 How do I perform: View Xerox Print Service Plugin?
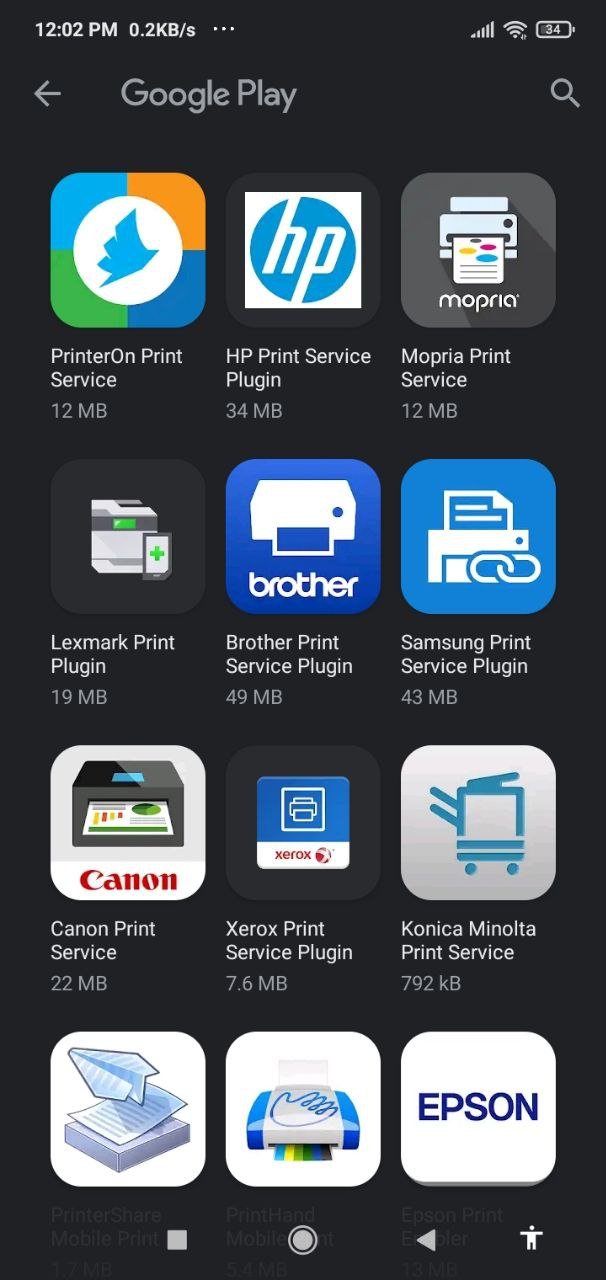(x=303, y=822)
